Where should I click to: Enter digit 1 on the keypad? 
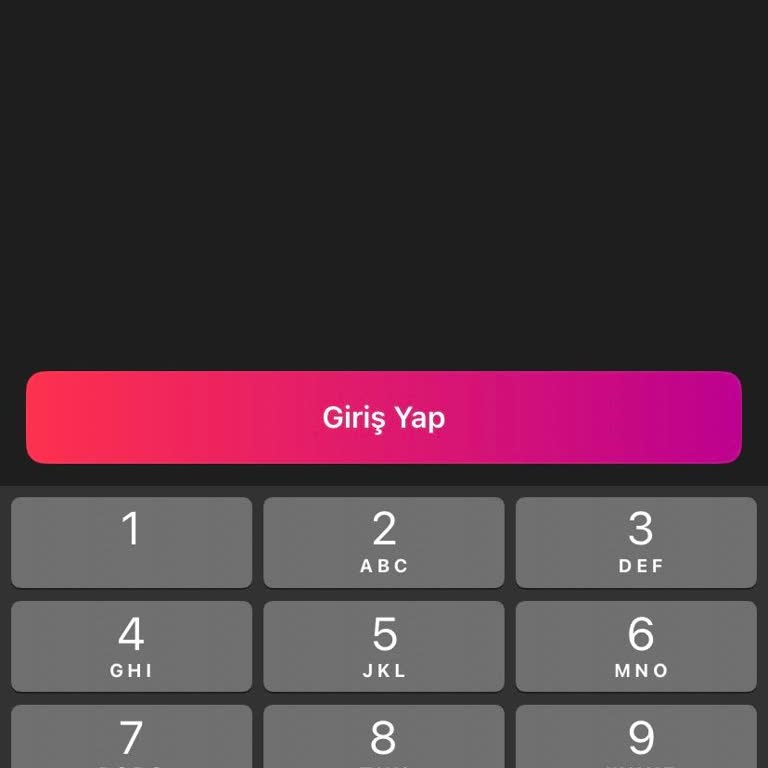click(131, 542)
